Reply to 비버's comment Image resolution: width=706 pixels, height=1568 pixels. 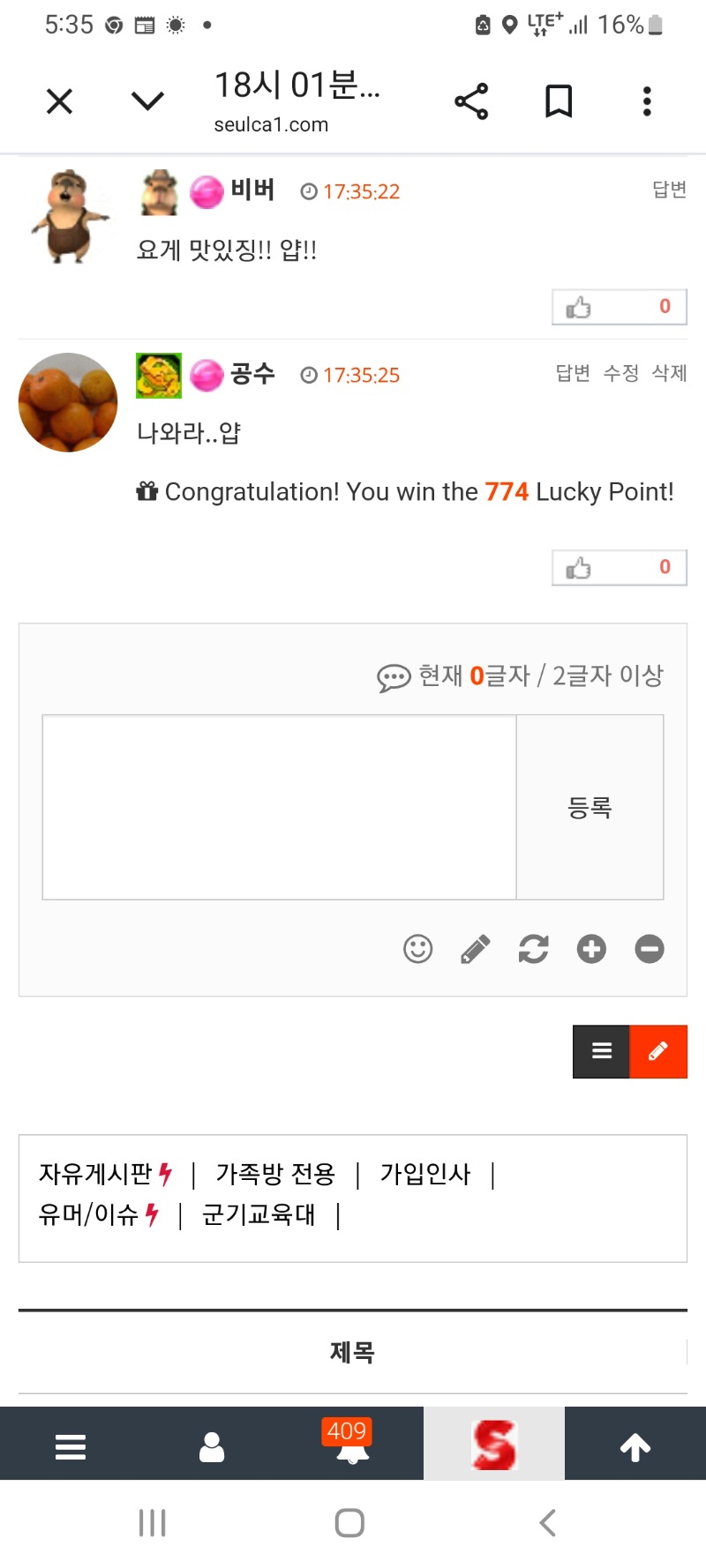(669, 189)
